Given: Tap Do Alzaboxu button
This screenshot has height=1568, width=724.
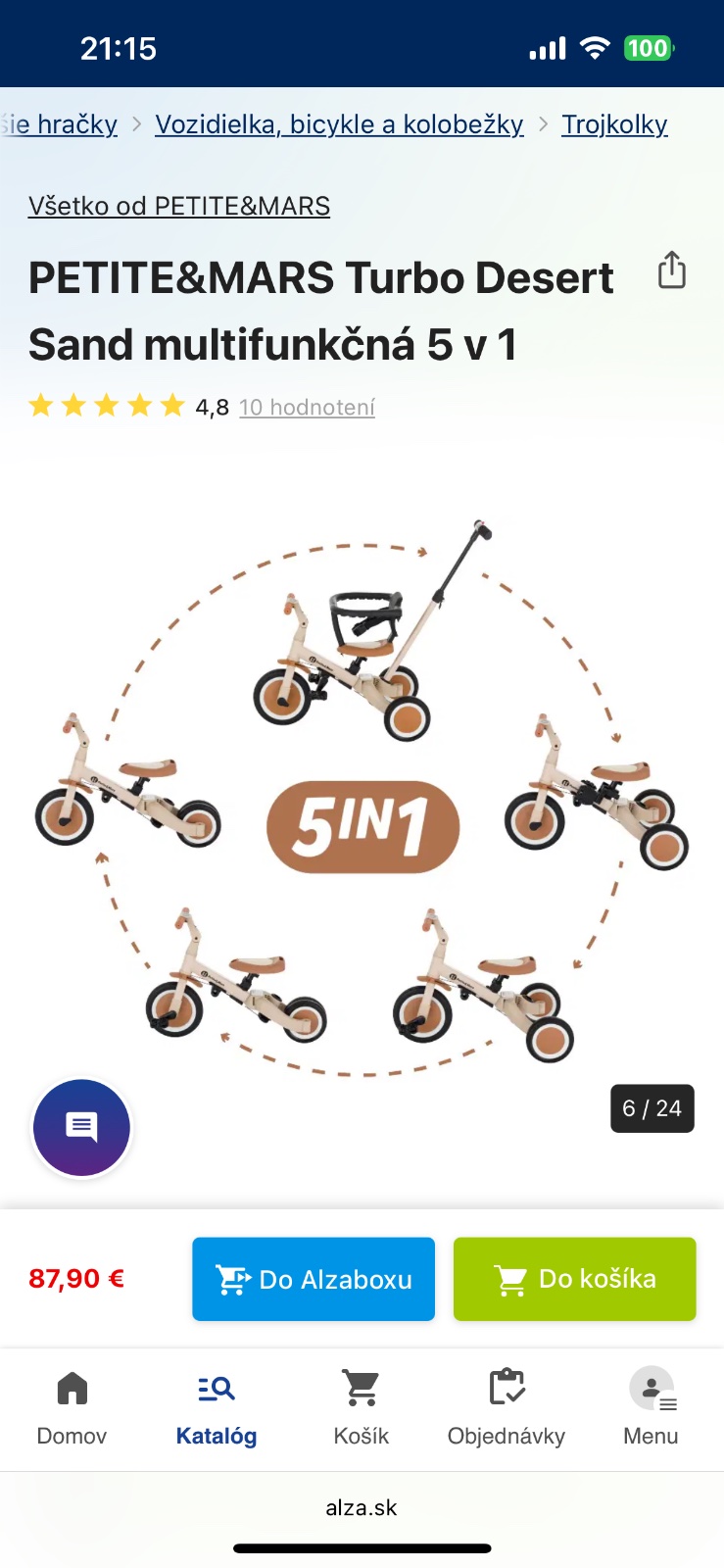Looking at the screenshot, I should click(x=314, y=1279).
